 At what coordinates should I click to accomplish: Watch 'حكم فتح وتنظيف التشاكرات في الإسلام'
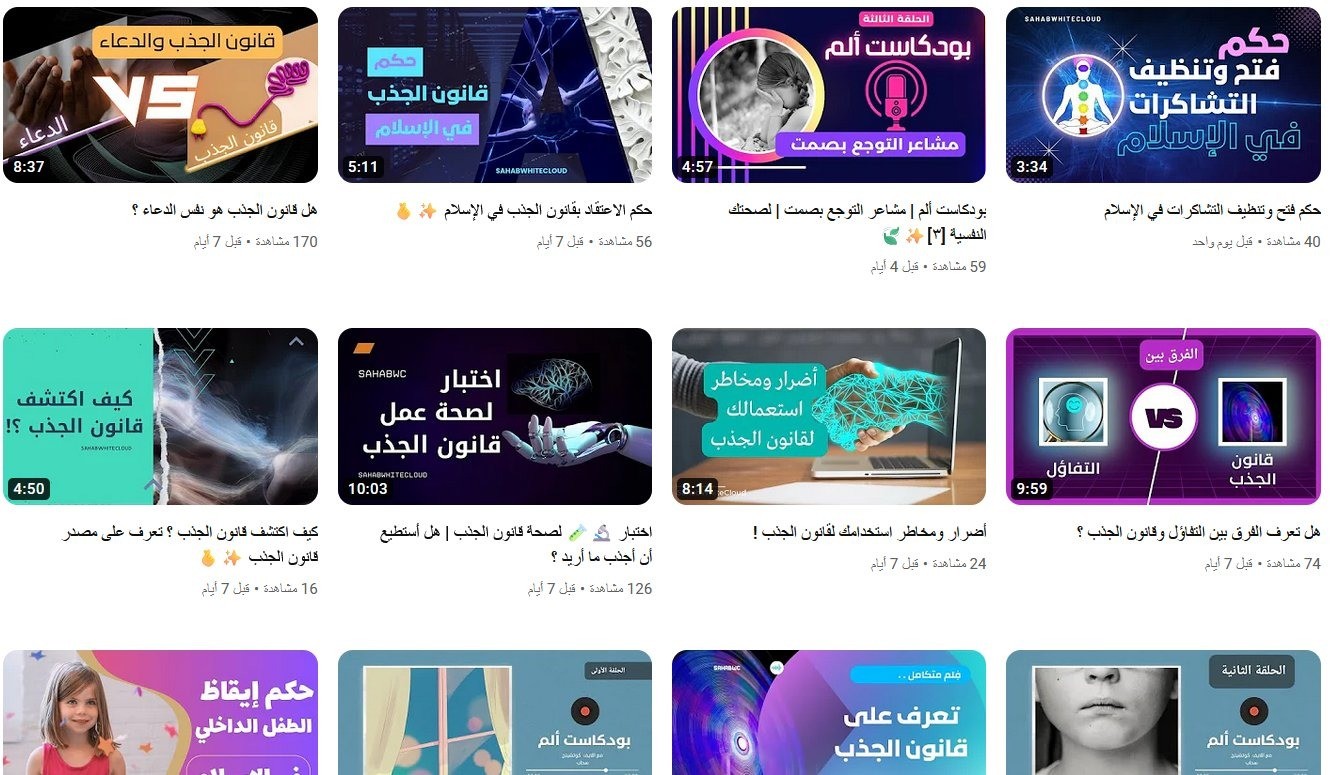coord(1163,95)
